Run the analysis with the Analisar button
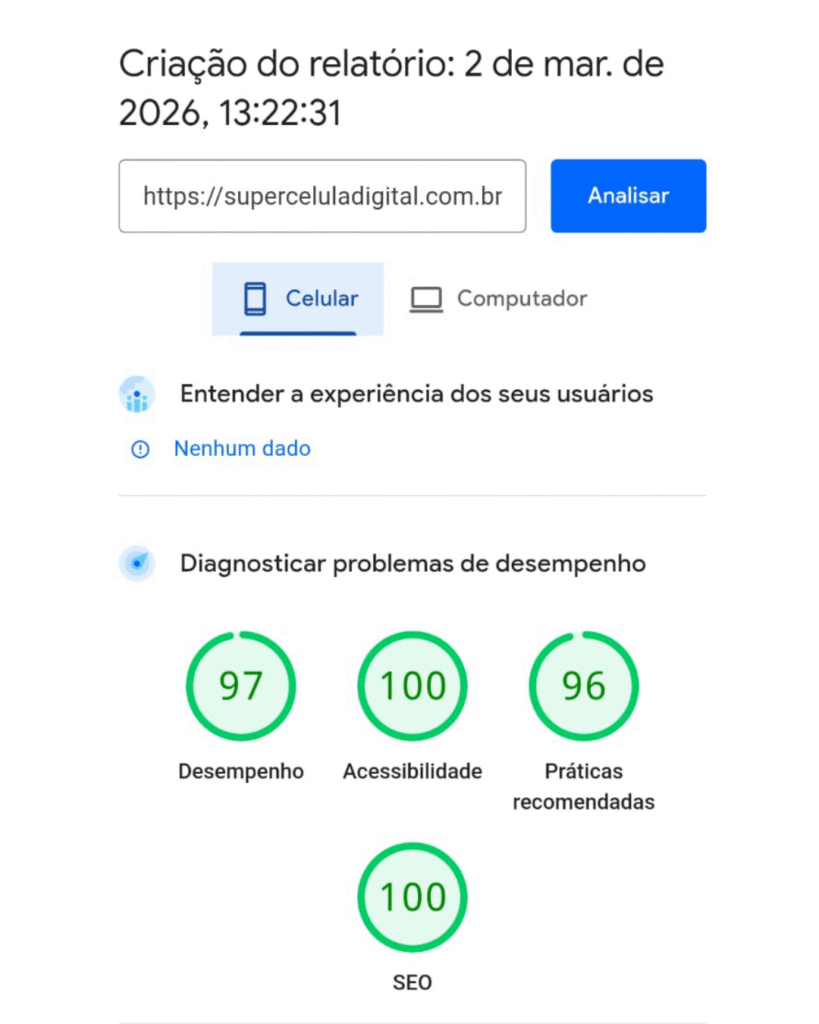Image resolution: width=819 pixels, height=1024 pixels. (628, 196)
